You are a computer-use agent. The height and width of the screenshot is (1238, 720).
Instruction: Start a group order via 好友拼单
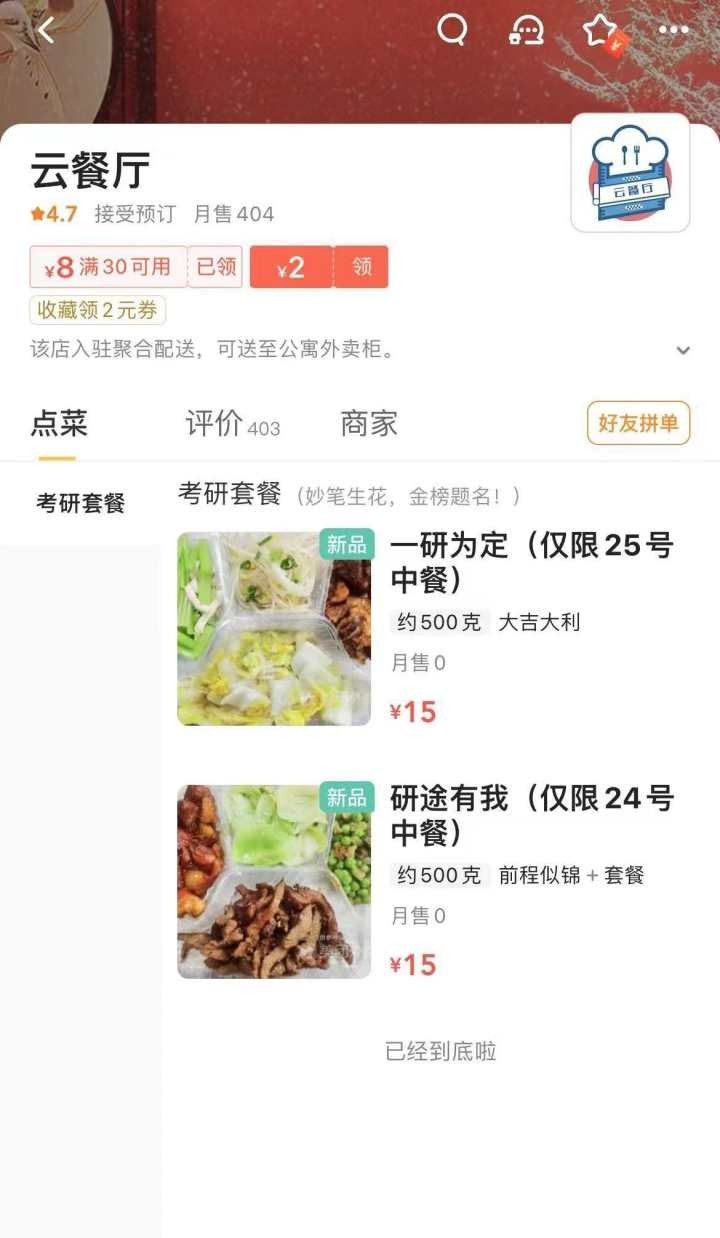click(x=637, y=423)
